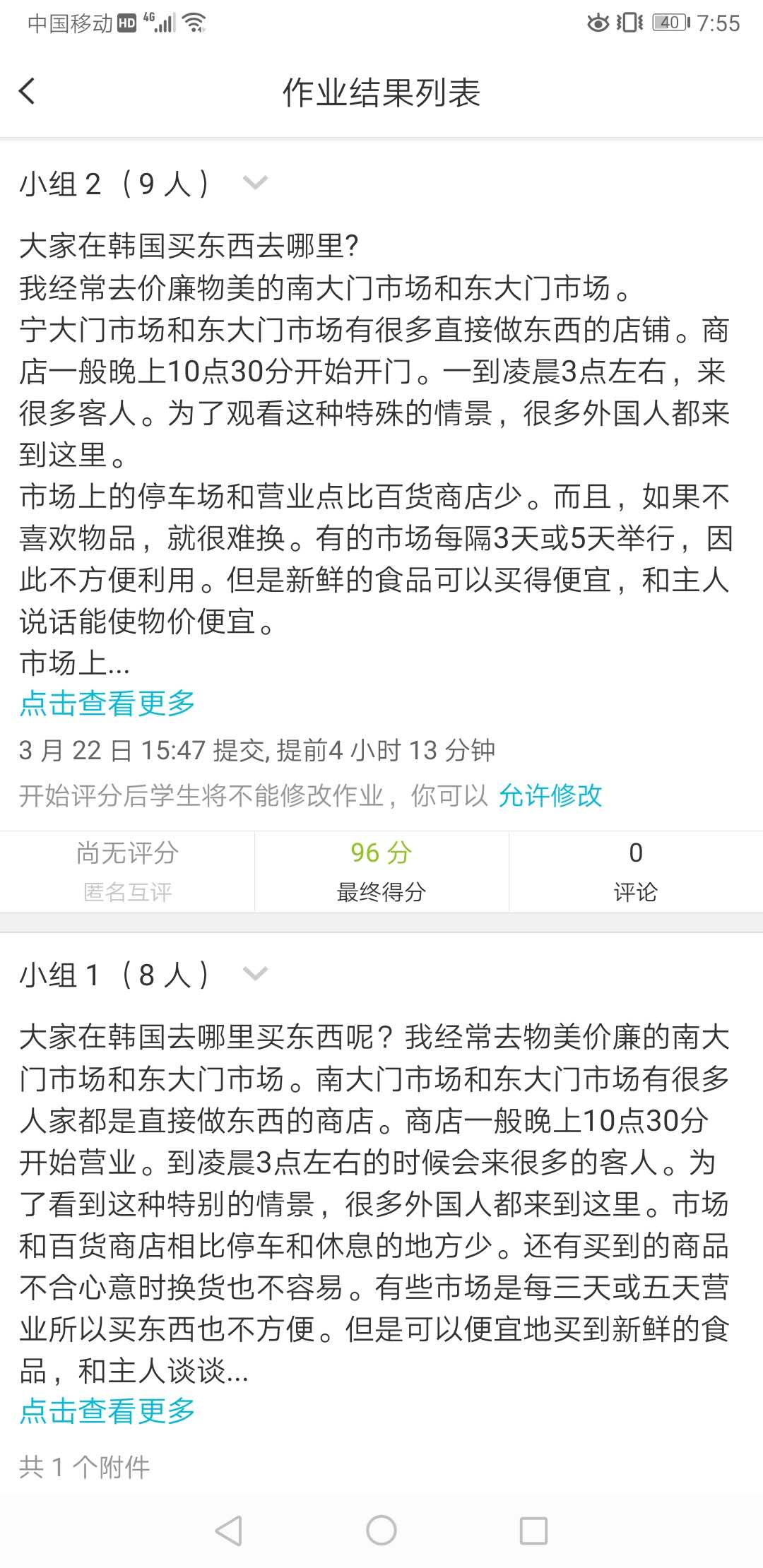The image size is (763, 1568).
Task: Open the 96 分 最终得分 for 小组 2
Action: tap(381, 872)
